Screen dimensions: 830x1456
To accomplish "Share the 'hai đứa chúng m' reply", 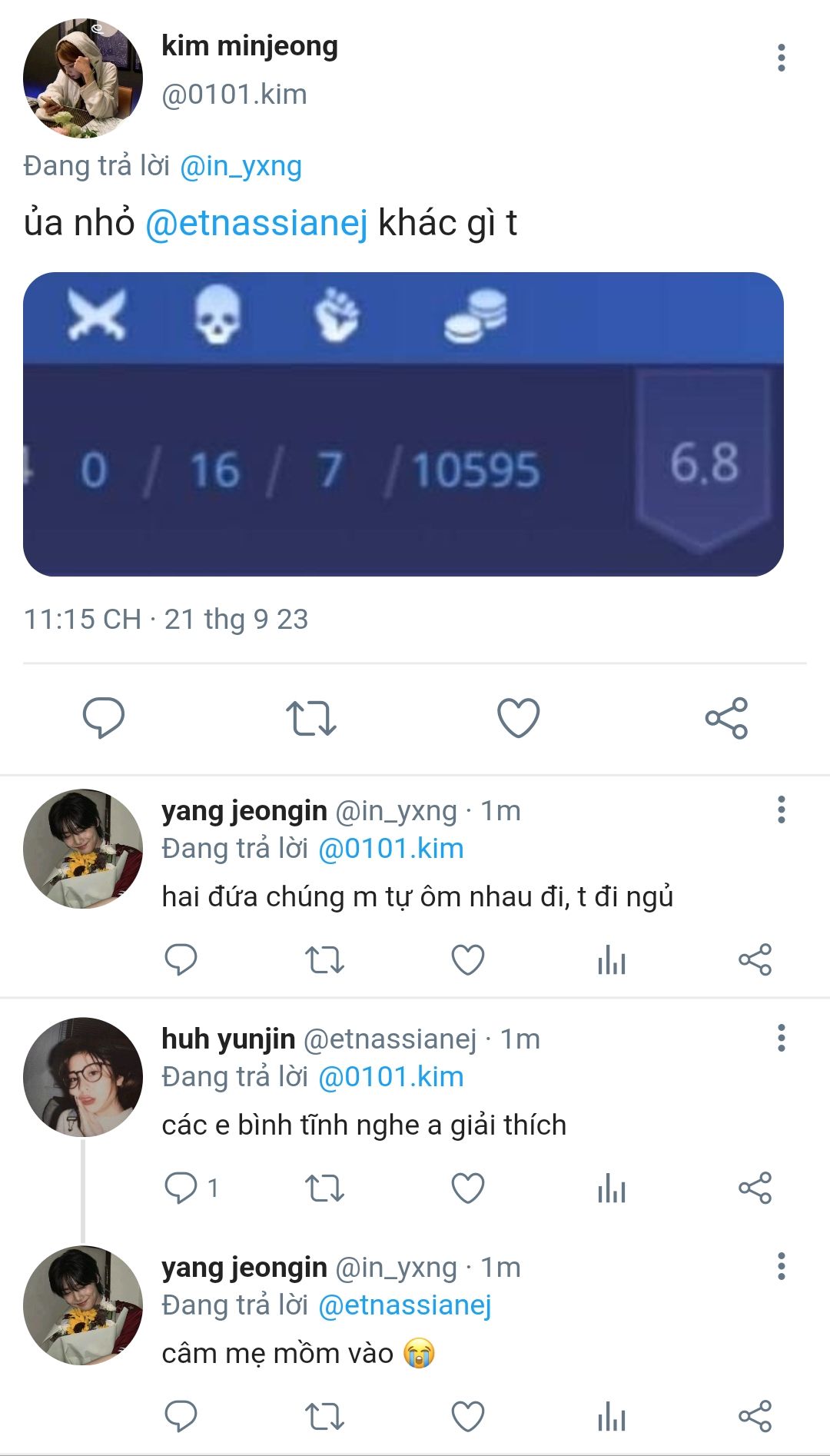I will (x=755, y=959).
